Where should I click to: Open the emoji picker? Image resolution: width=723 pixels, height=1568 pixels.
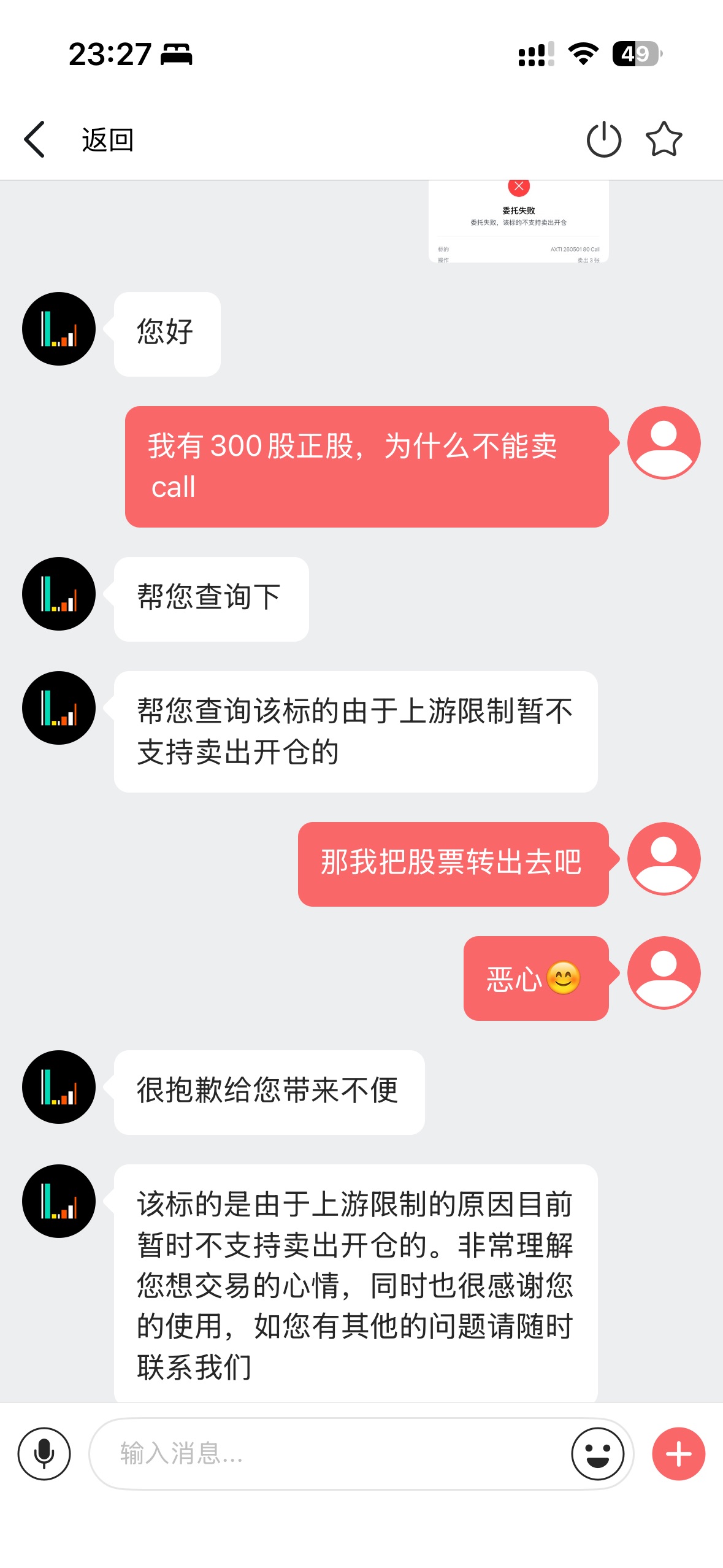[x=597, y=1453]
